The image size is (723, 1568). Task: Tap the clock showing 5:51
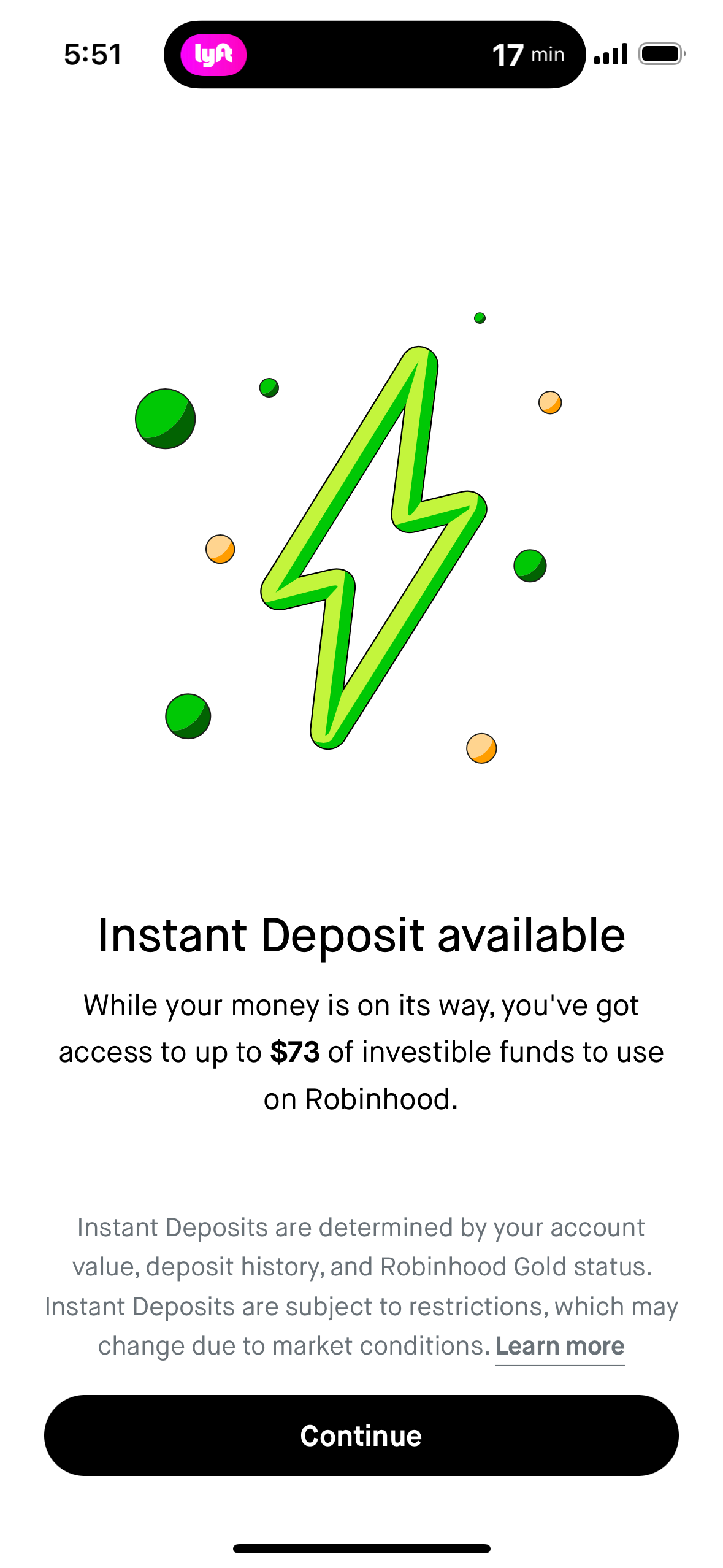(x=92, y=55)
